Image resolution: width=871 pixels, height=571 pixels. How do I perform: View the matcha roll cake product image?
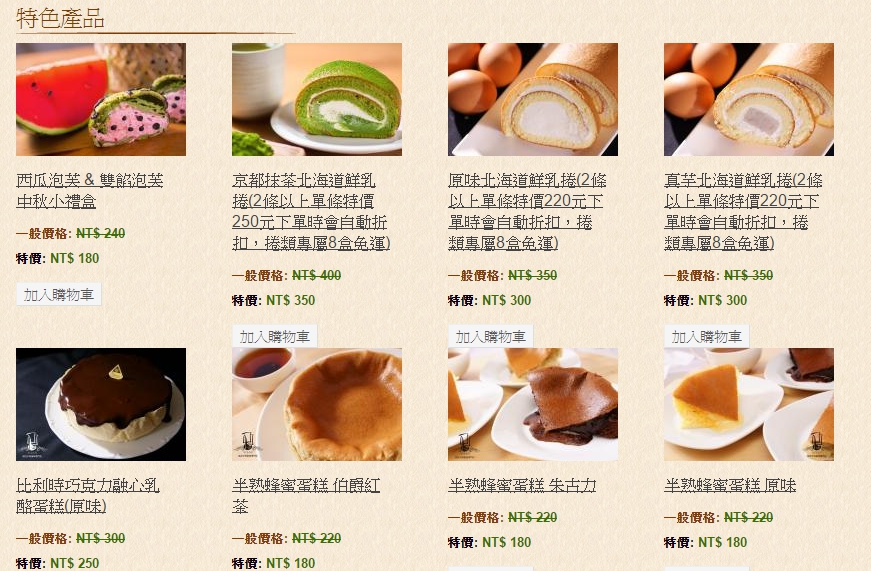tap(317, 99)
